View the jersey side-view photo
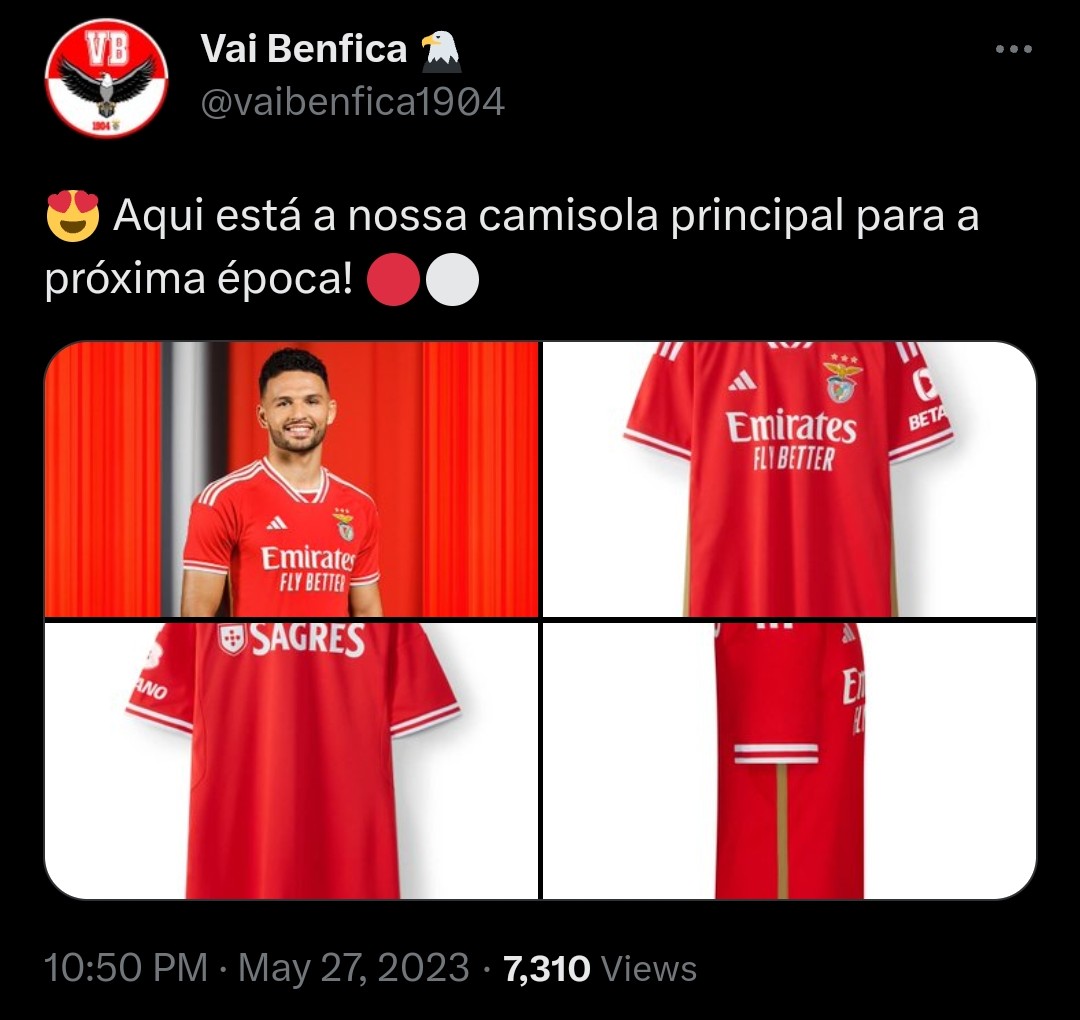 (789, 760)
